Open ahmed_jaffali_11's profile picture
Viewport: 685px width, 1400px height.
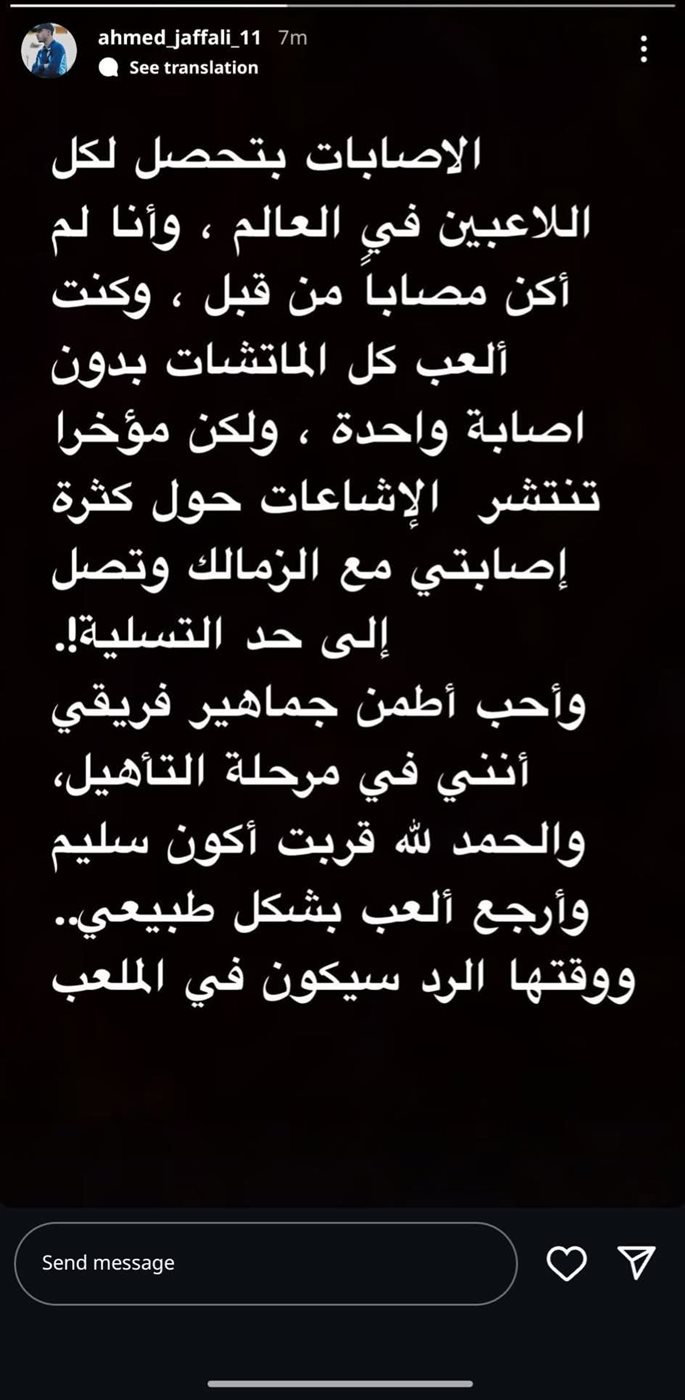click(49, 51)
